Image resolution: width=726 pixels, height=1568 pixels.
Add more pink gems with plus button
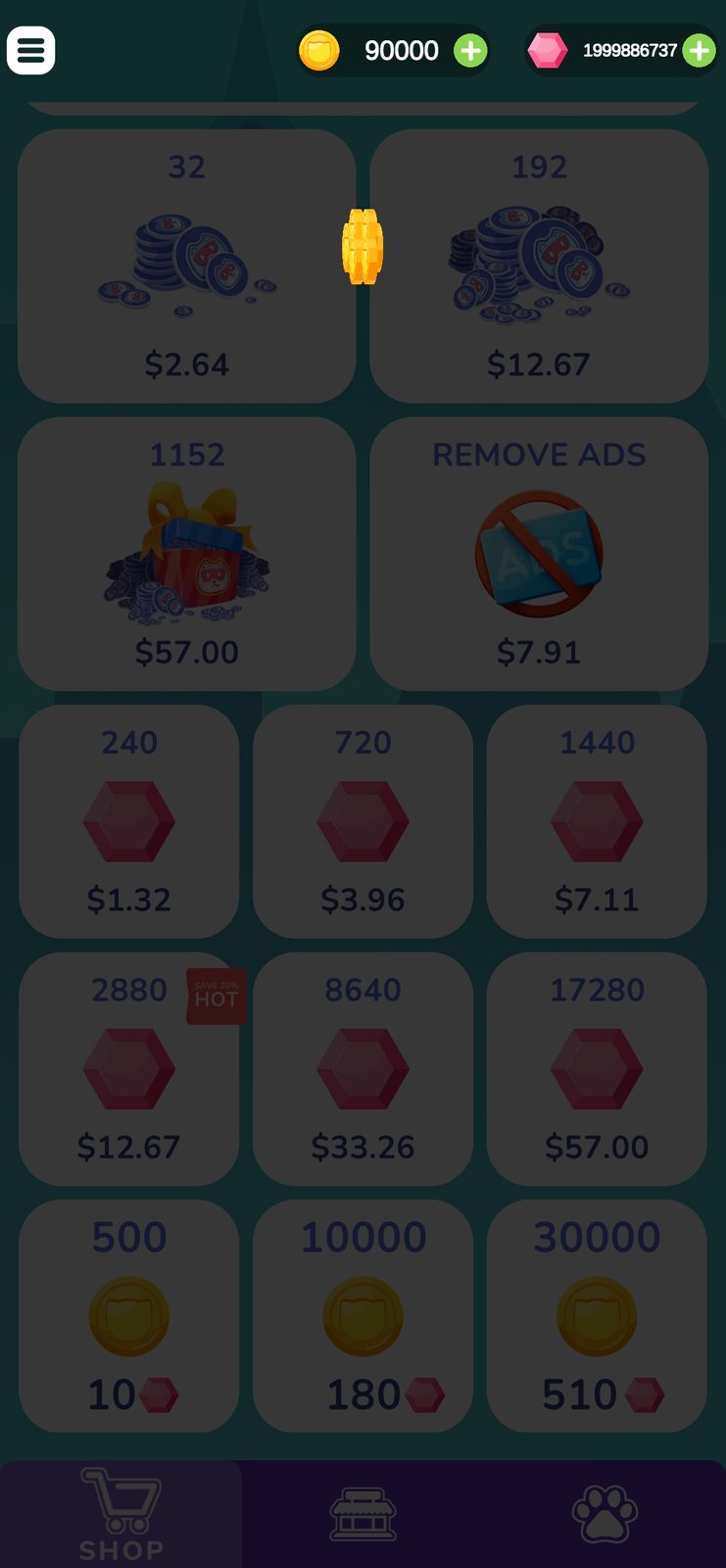(x=699, y=50)
